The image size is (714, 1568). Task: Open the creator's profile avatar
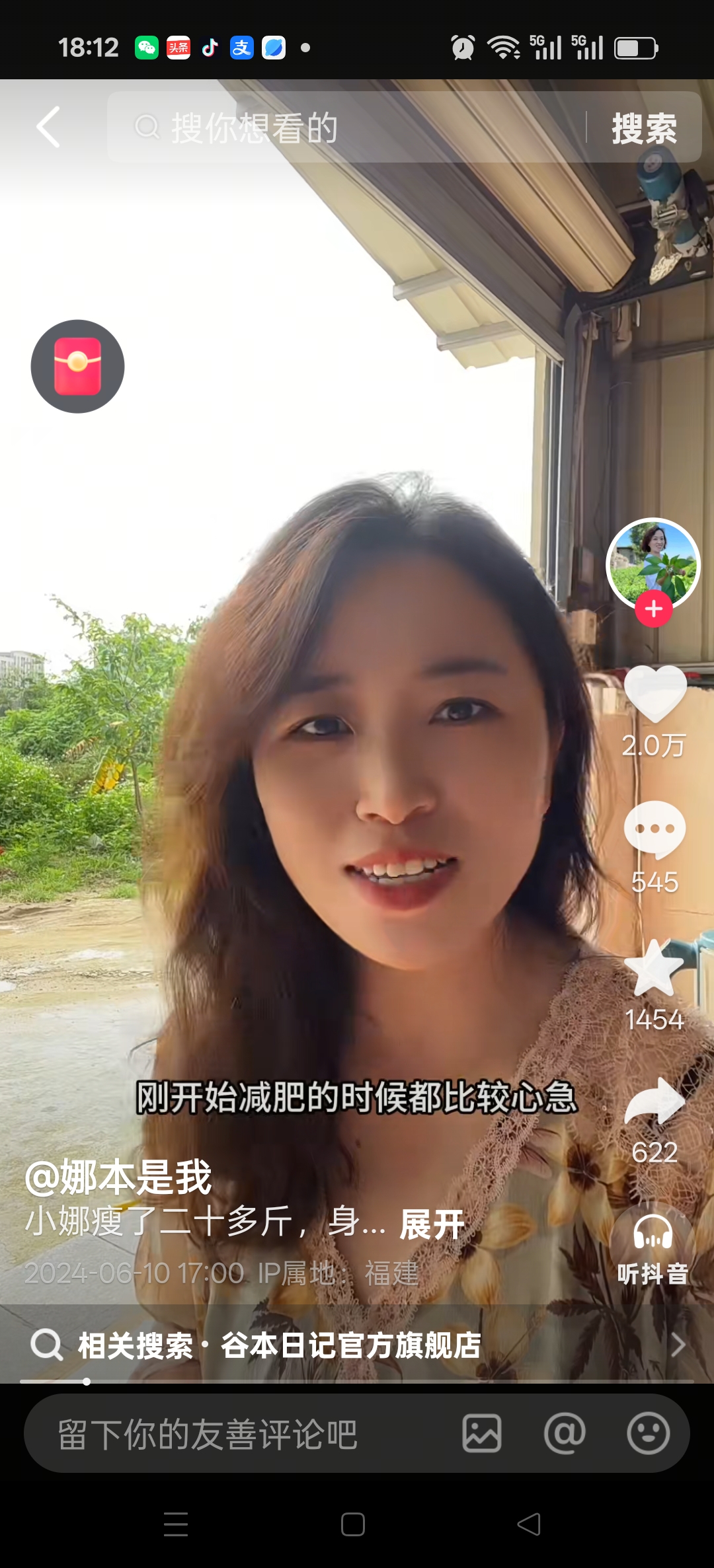pyautogui.click(x=653, y=563)
